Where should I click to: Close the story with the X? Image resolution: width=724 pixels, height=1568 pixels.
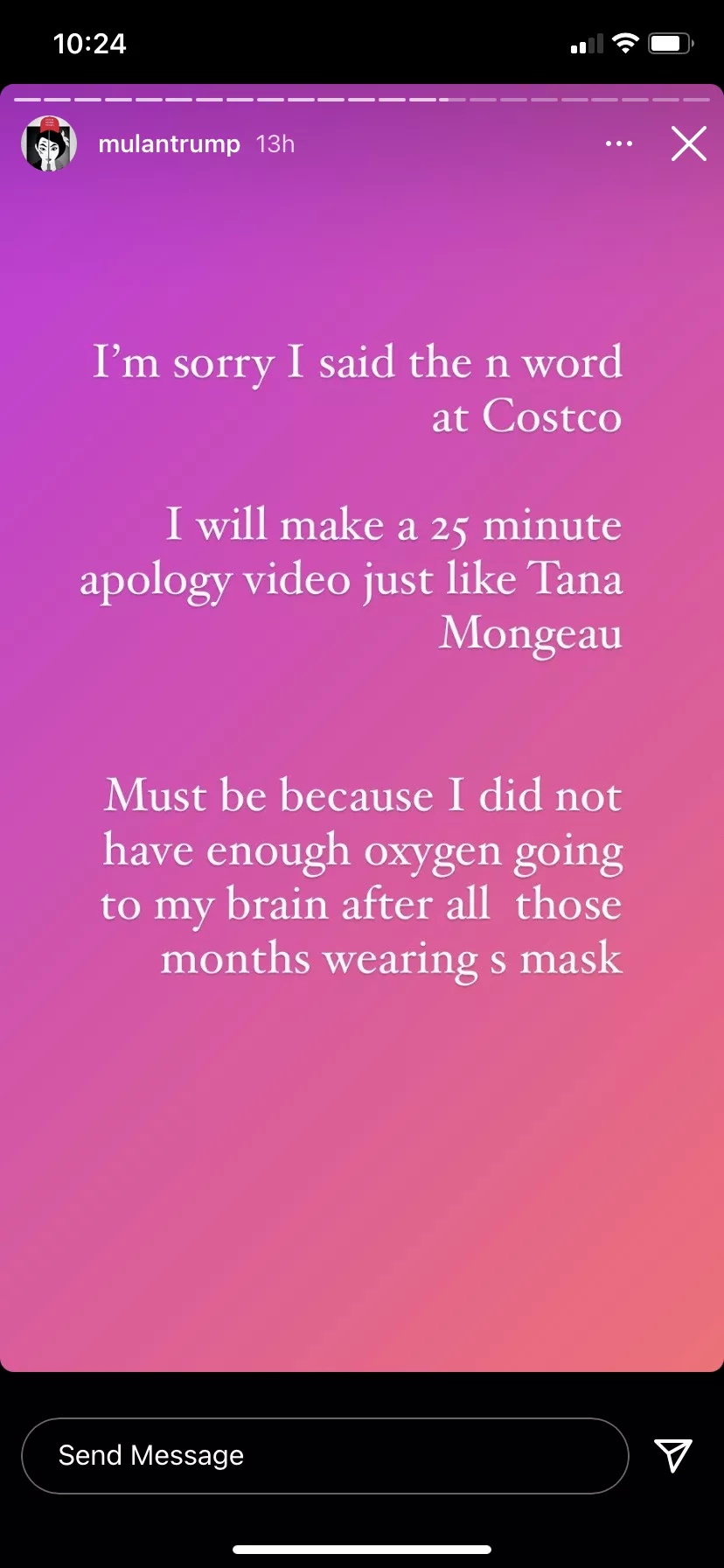pyautogui.click(x=688, y=143)
